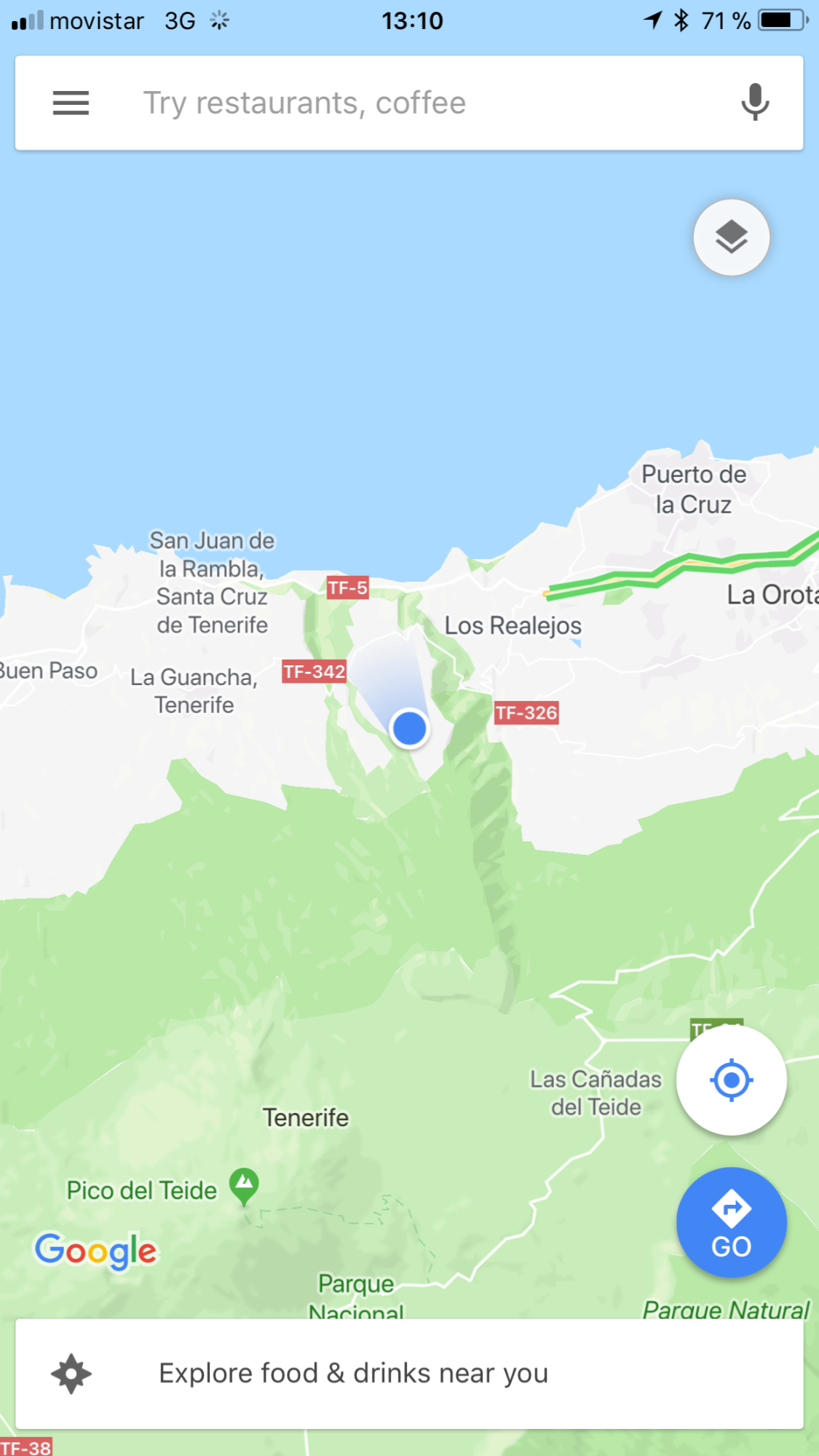This screenshot has width=819, height=1456.
Task: Open the map layers selector
Action: [x=731, y=237]
